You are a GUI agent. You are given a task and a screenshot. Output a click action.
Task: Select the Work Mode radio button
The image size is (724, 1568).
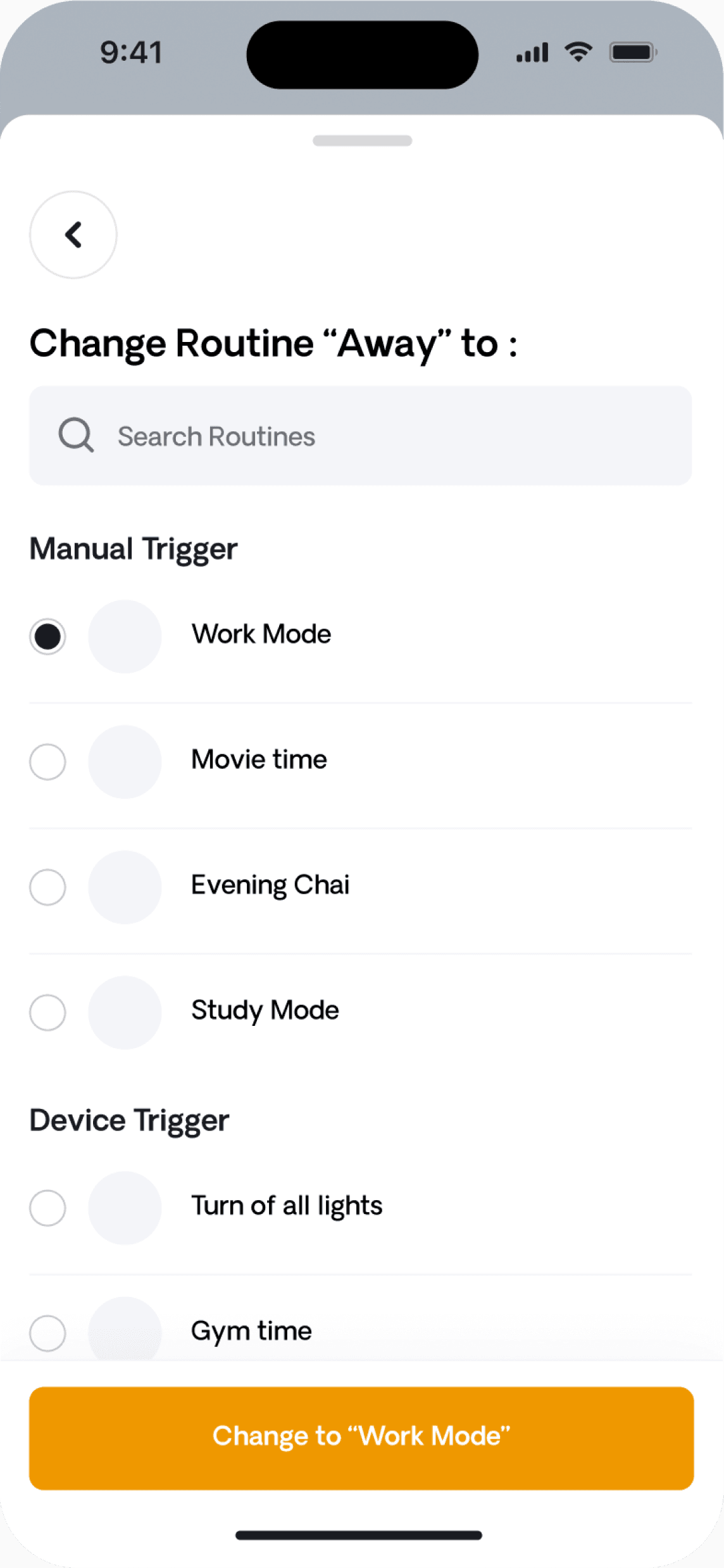click(47, 636)
